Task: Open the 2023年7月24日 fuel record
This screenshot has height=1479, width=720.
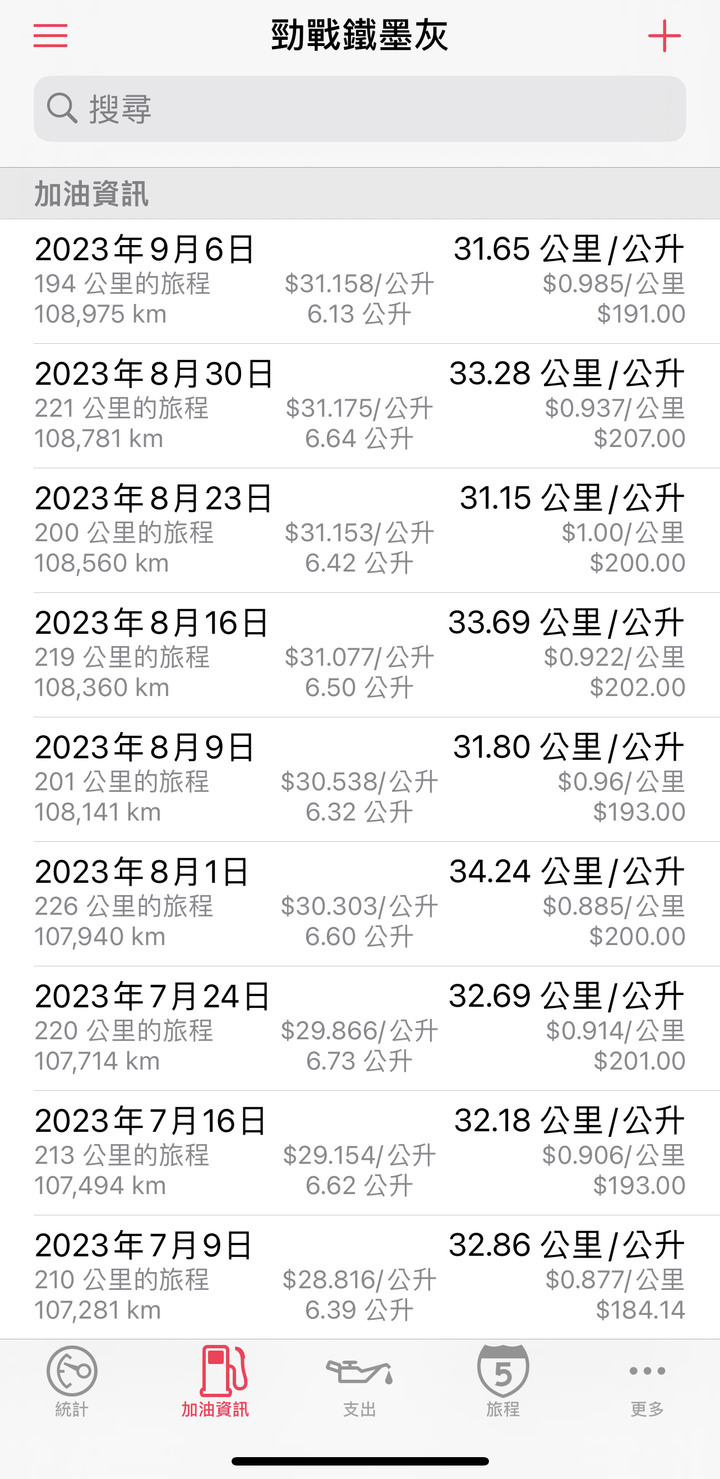Action: tap(360, 1029)
